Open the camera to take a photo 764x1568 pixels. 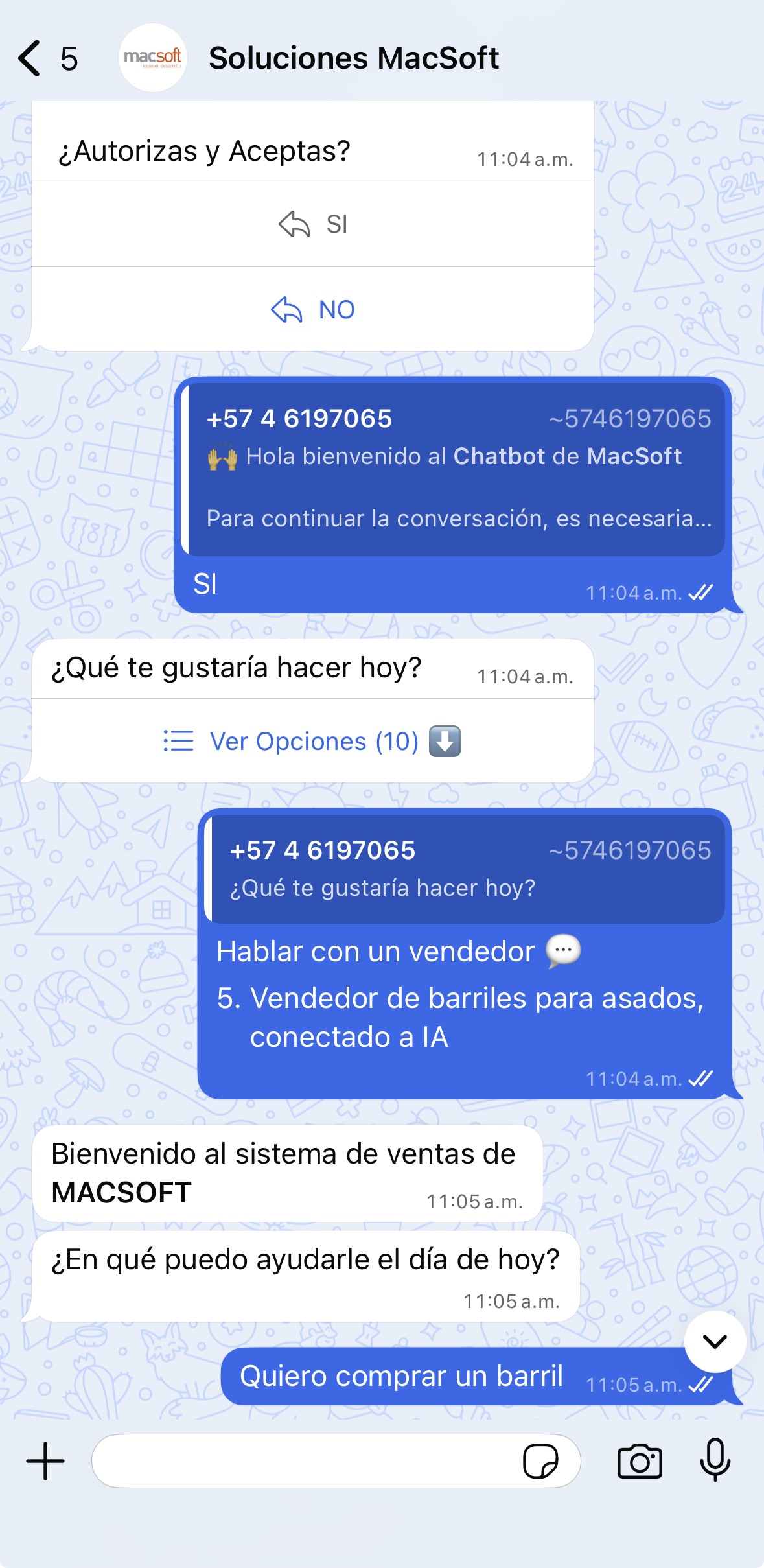coord(640,1461)
